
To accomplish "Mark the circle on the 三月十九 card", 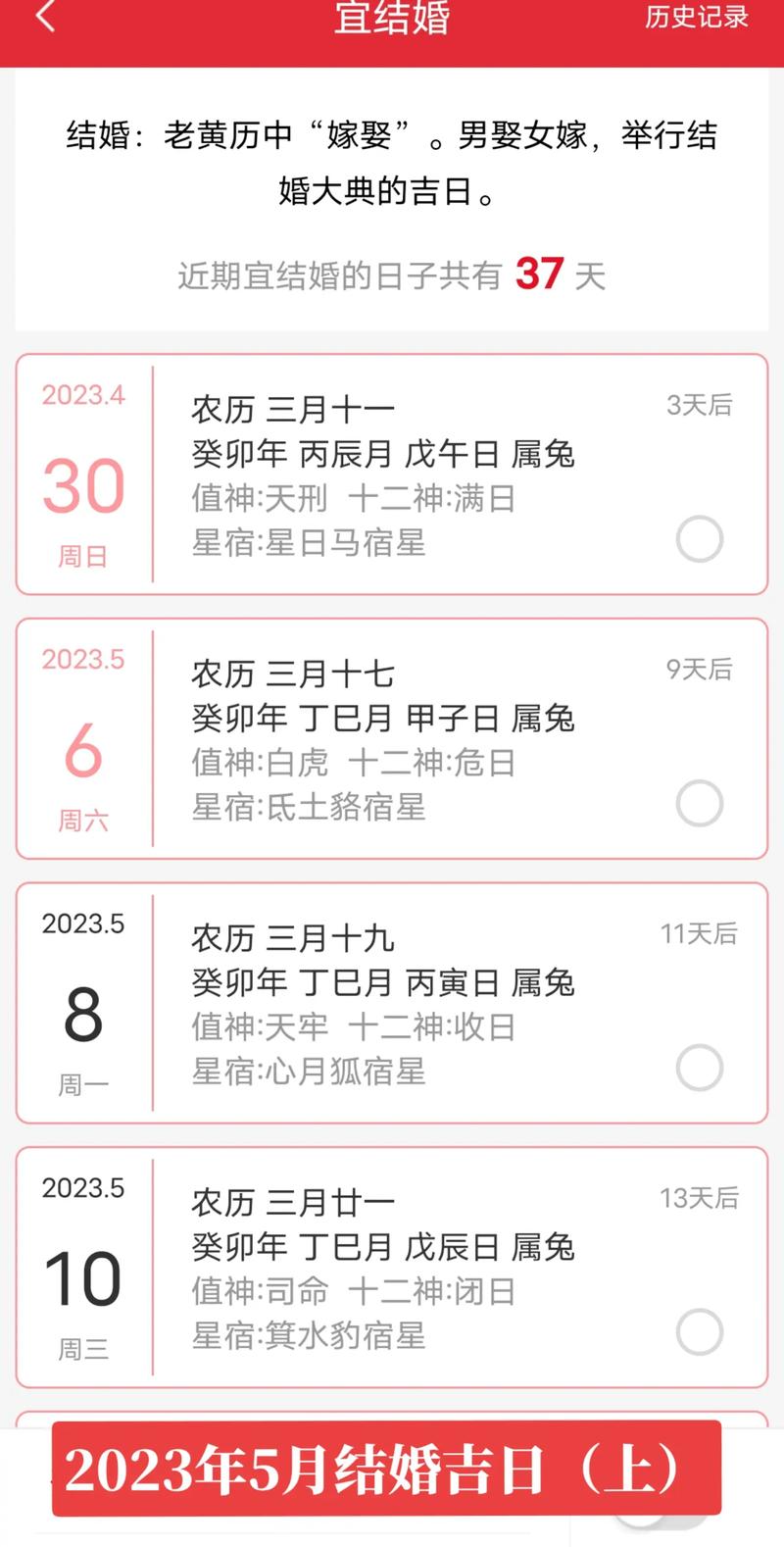I will [x=700, y=1068].
